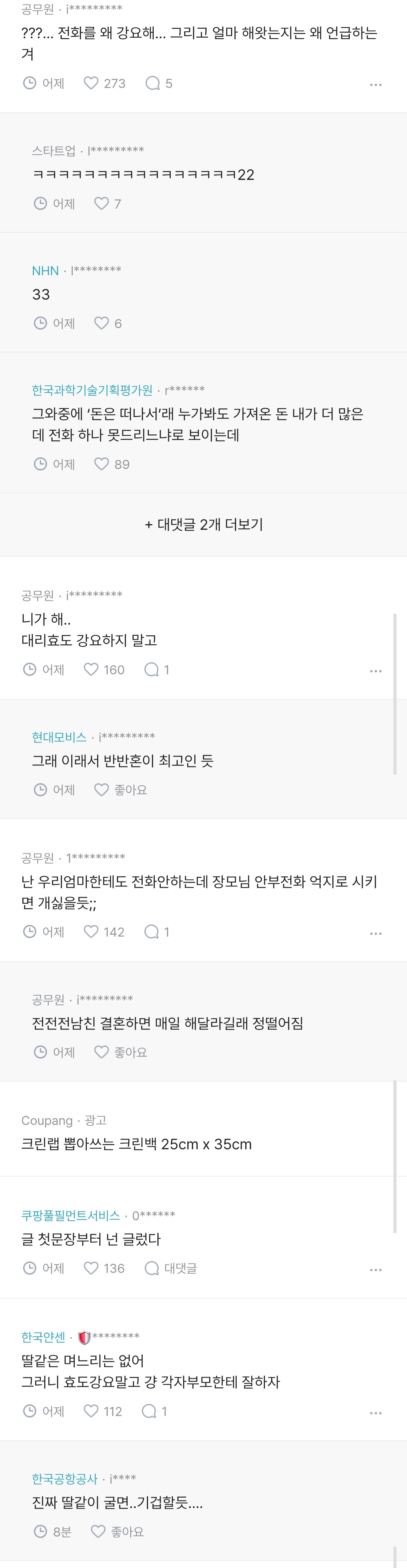
Task: Open the 현대모비스 company link
Action: click(x=59, y=737)
